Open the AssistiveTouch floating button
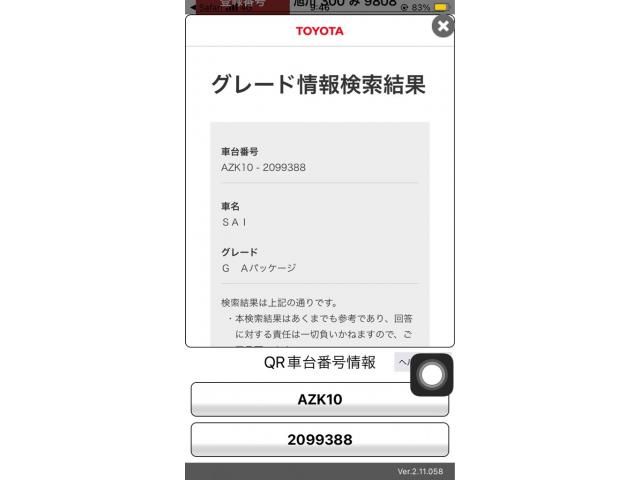Viewport: 640px width, 480px height. pos(432,375)
